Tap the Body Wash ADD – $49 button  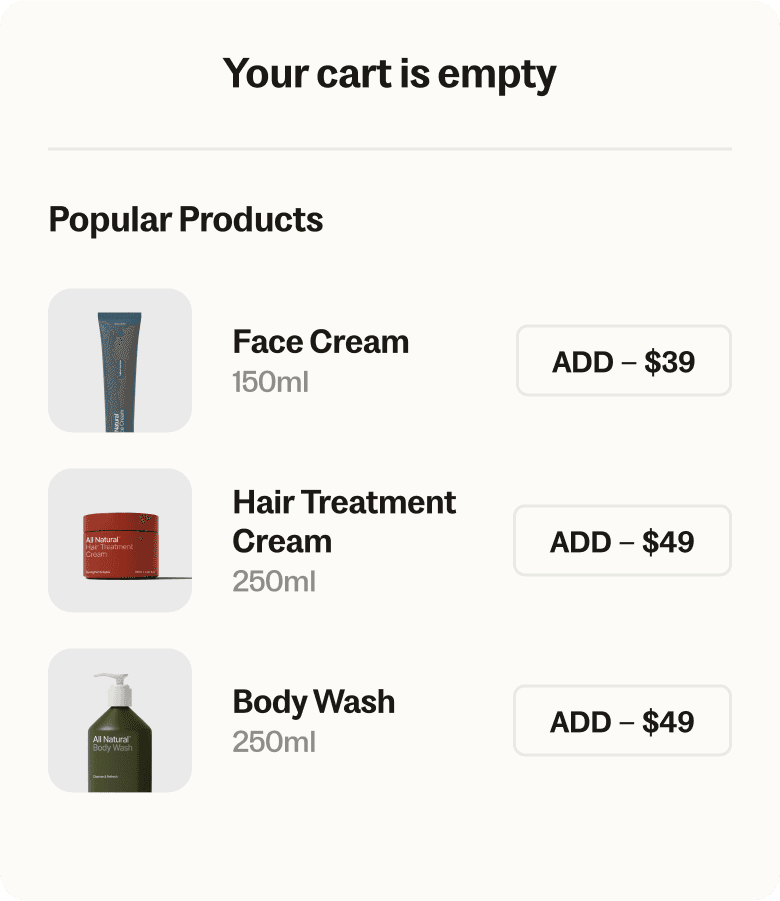(x=623, y=720)
